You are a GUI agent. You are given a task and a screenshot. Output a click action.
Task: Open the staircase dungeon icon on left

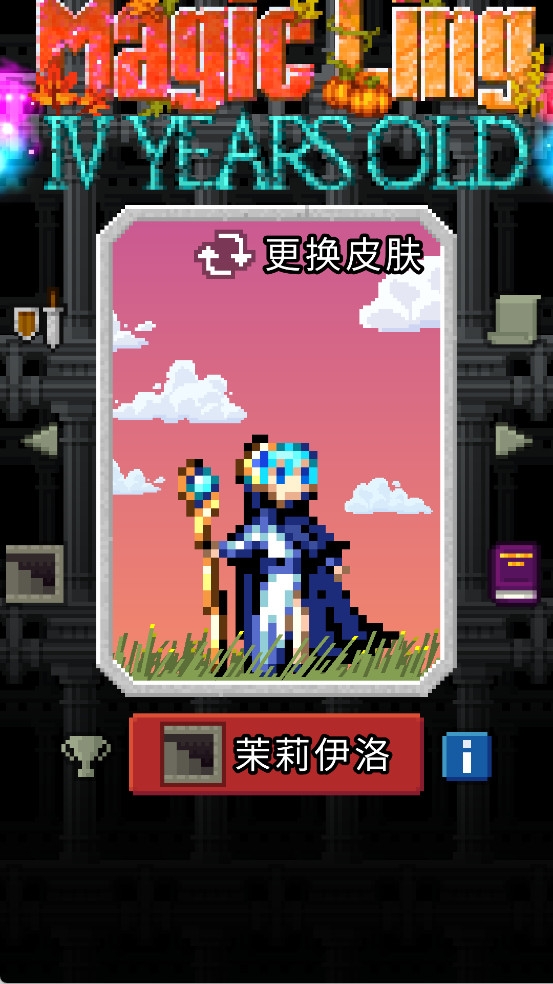point(35,574)
